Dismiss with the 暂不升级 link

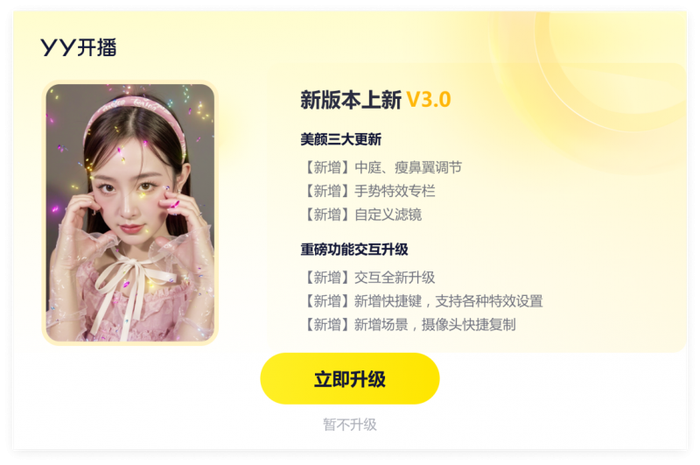[349, 424]
